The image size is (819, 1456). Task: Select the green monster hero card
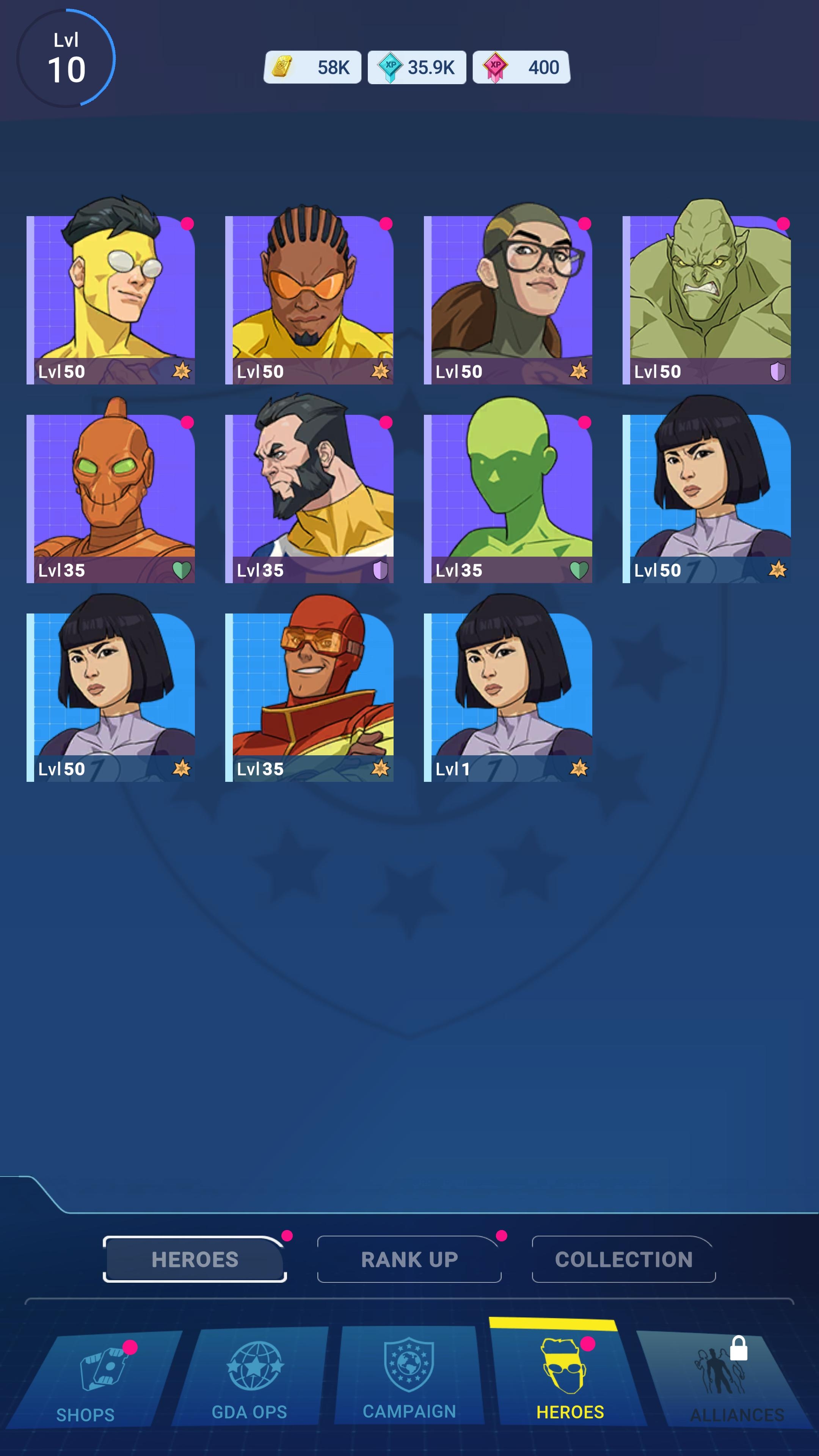(706, 300)
